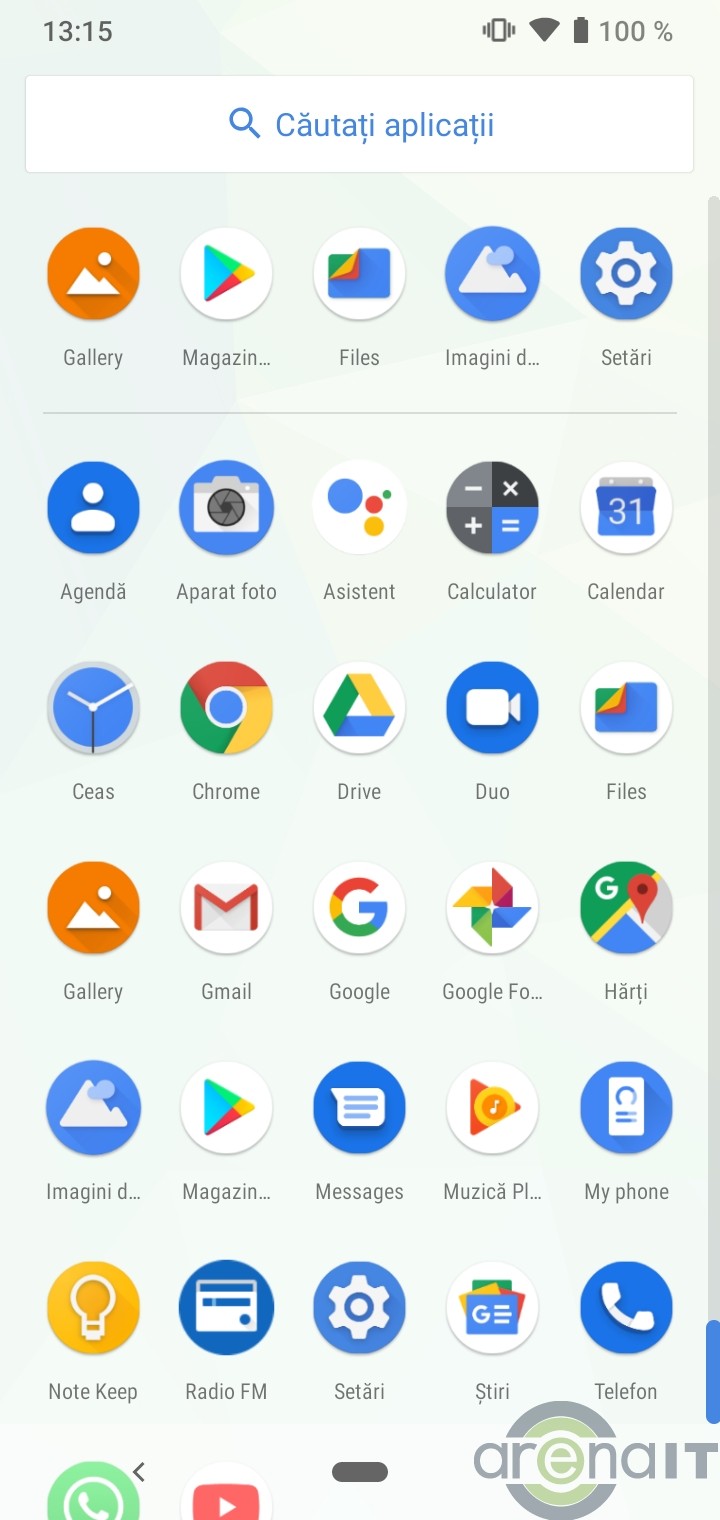Open Gmail
720x1520 pixels.
click(226, 907)
